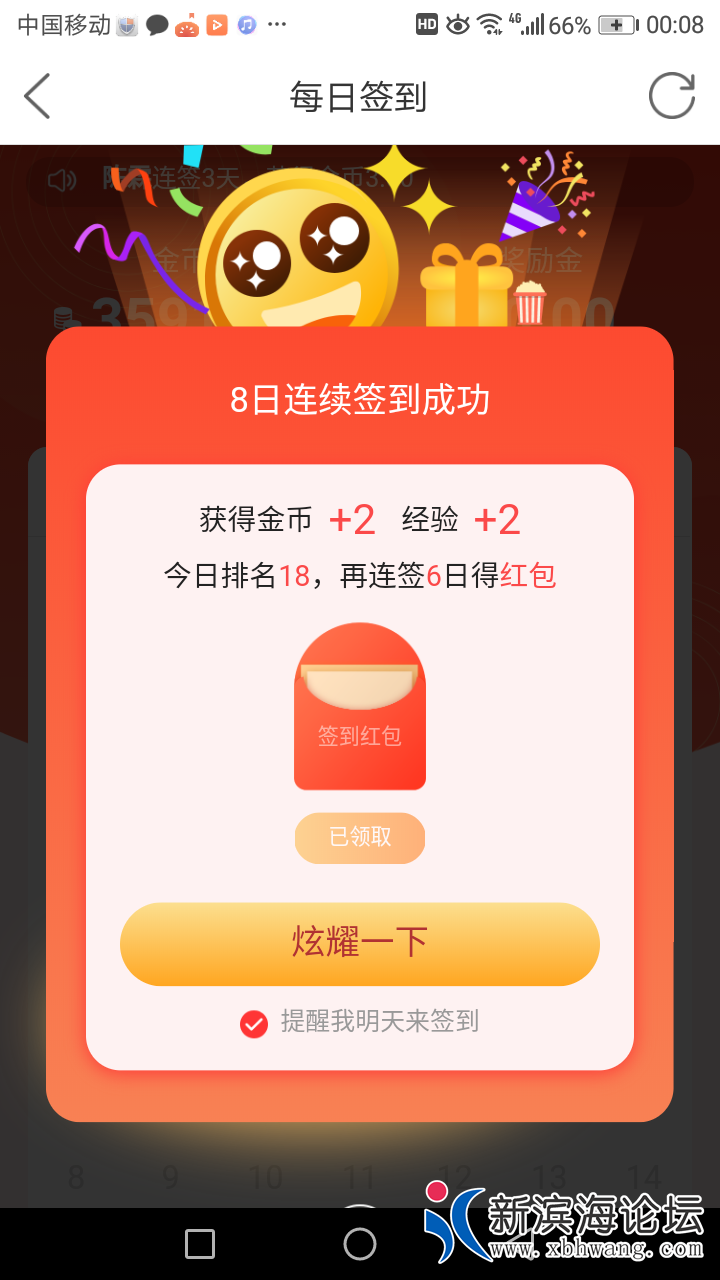Image resolution: width=720 pixels, height=1280 pixels.
Task: Go back from the 每日签到 page
Action: point(37,96)
